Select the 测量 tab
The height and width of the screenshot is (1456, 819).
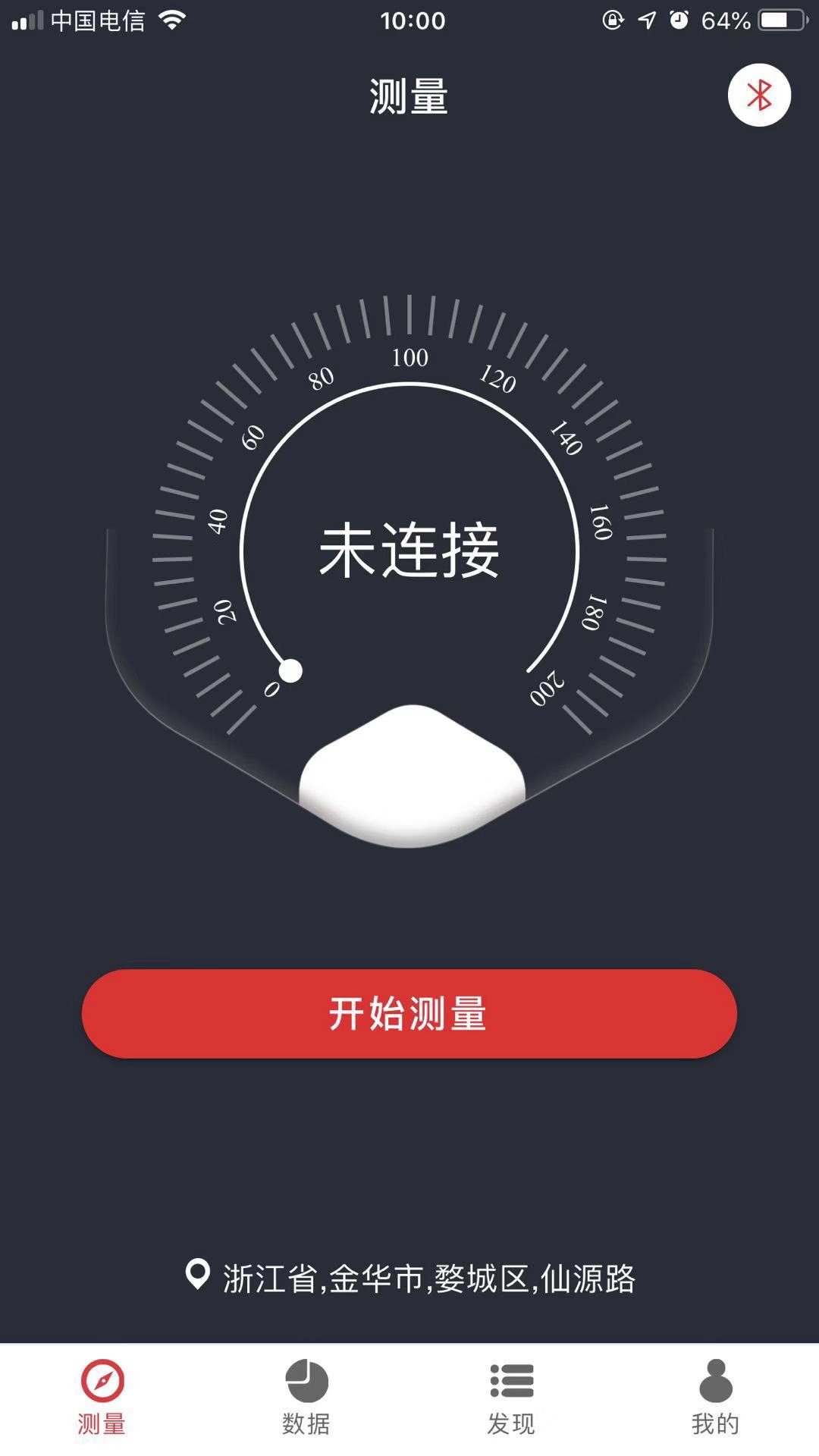tap(102, 1397)
